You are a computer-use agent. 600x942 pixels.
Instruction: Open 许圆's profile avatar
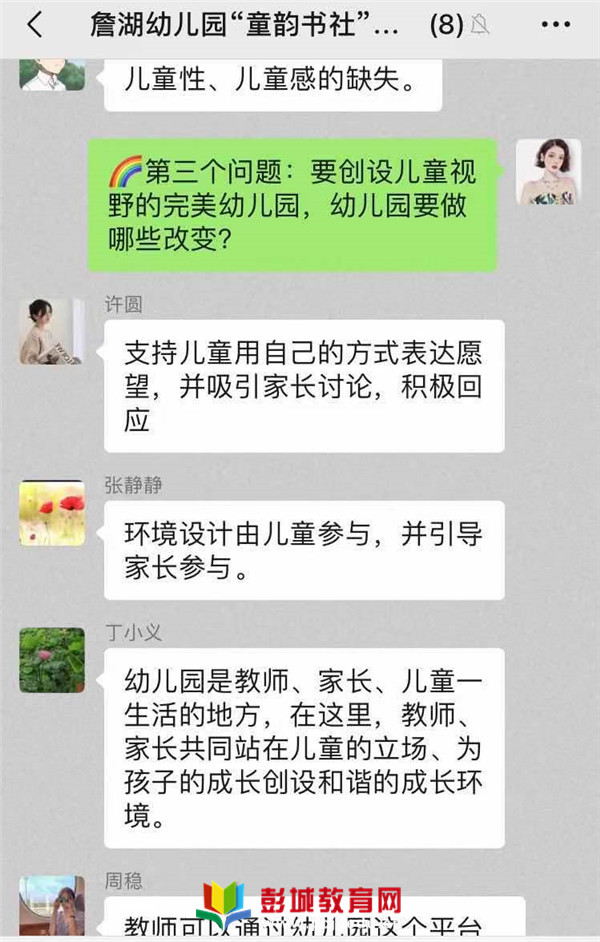click(51, 331)
